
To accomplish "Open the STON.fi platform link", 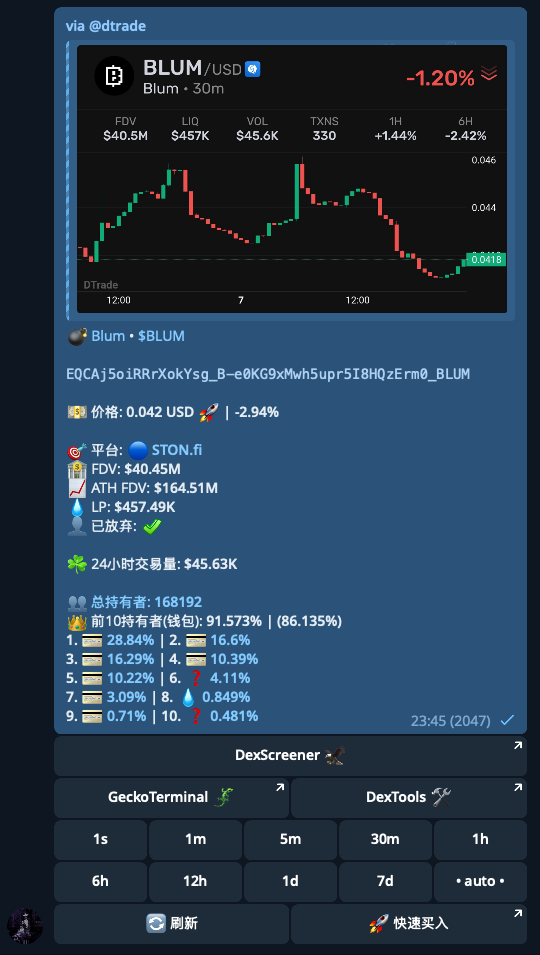I will 177,450.
